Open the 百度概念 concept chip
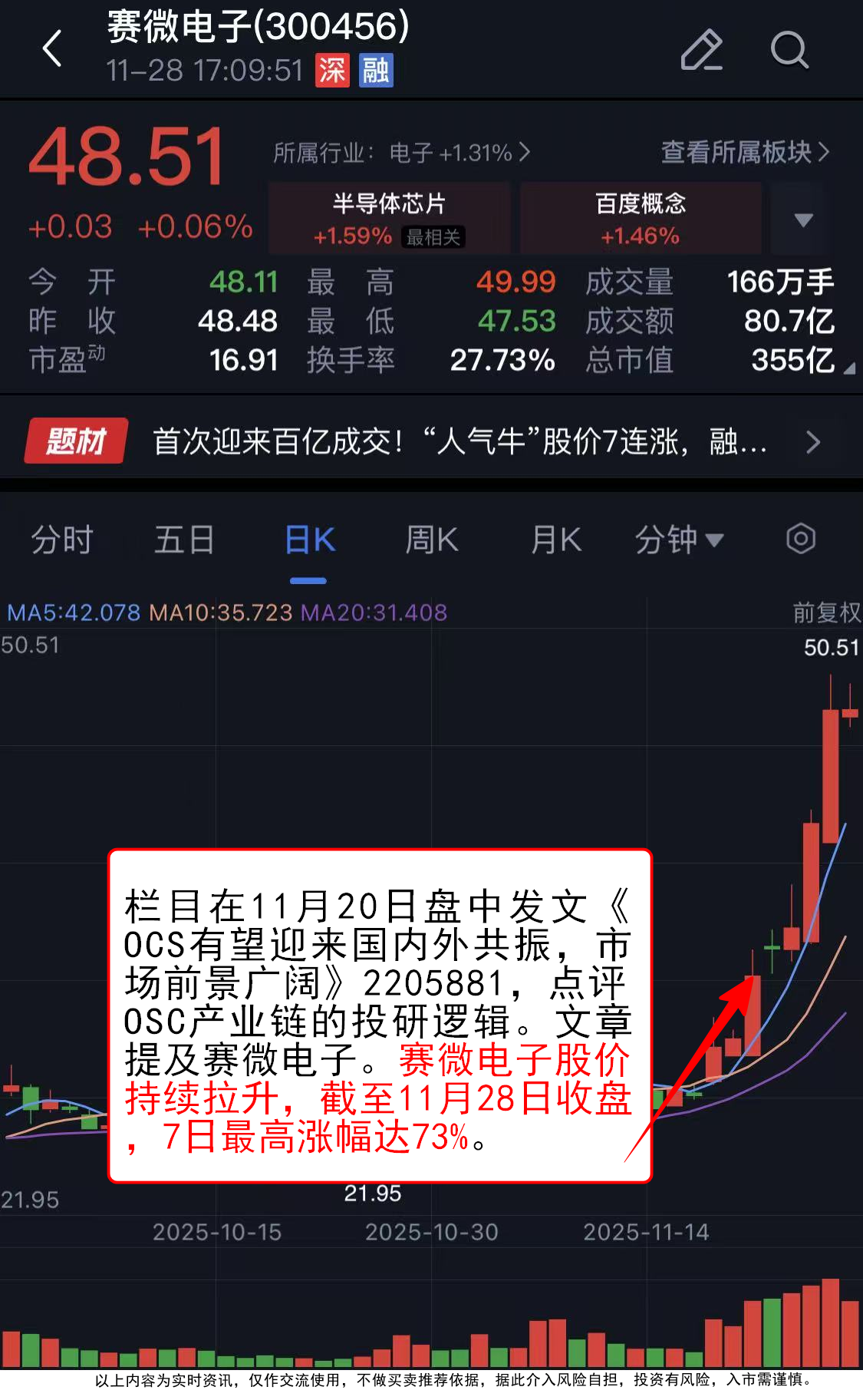Screen dimensions: 863x1400 641,219
